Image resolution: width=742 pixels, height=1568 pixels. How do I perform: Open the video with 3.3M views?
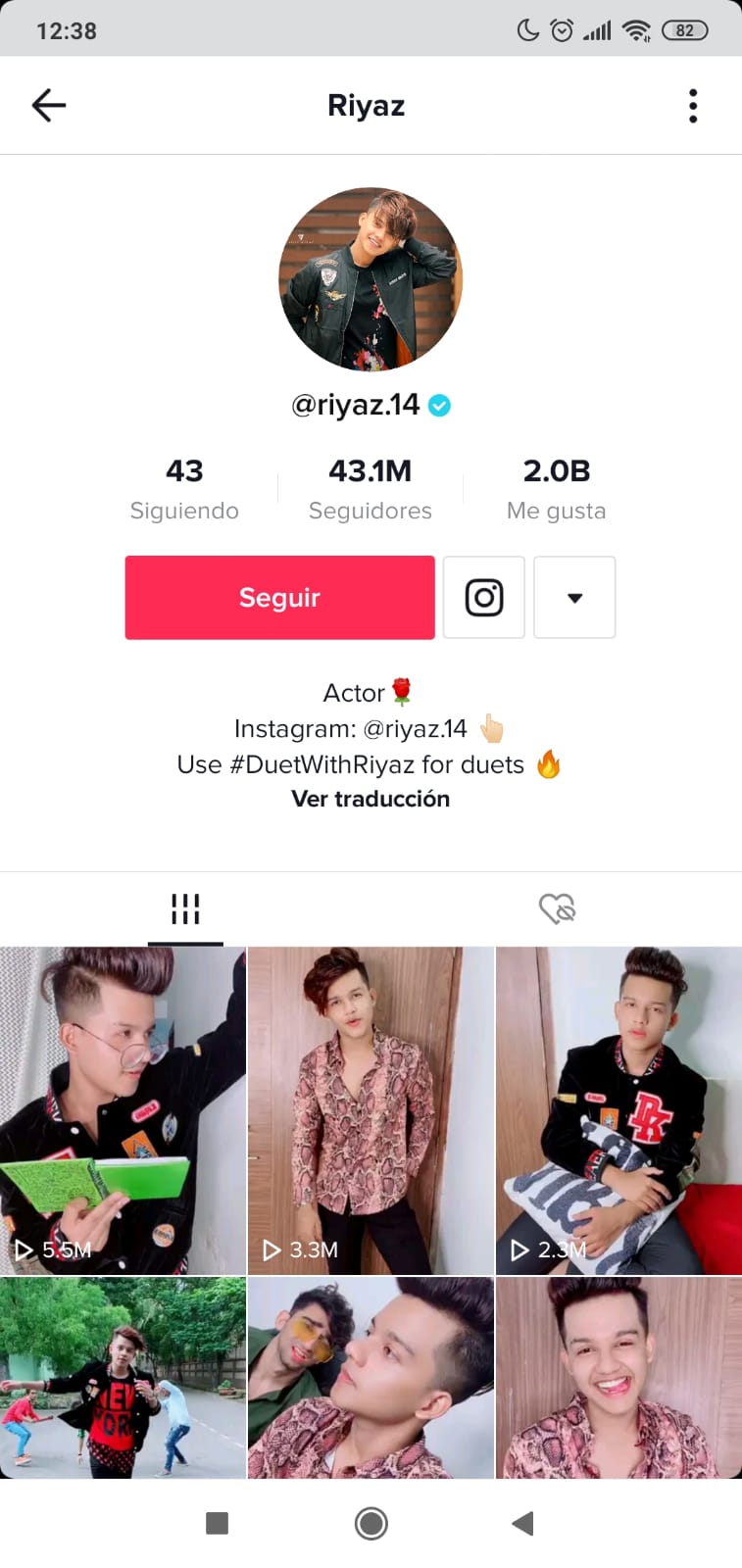pyautogui.click(x=371, y=1109)
